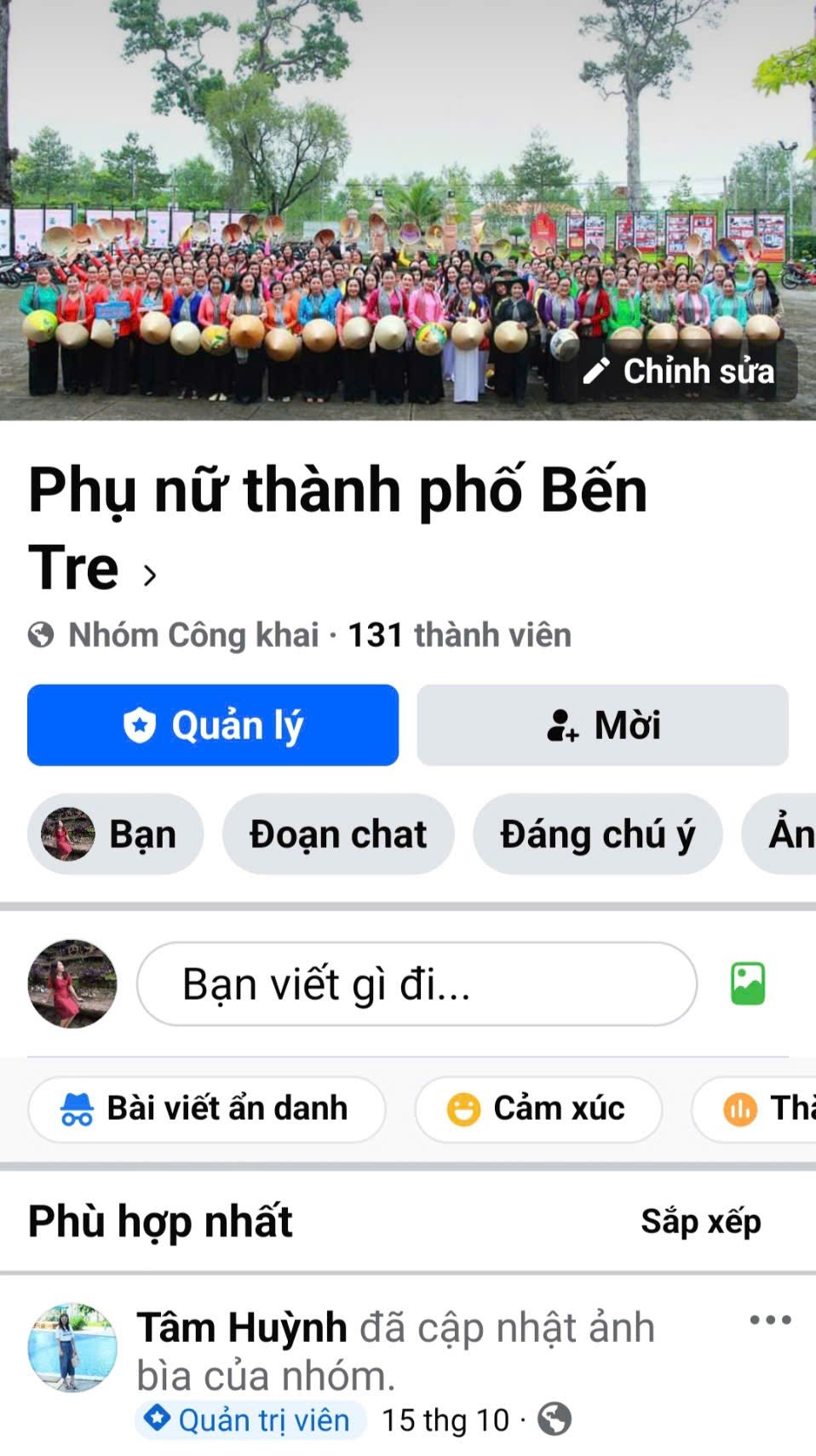Open Tâm Huỳnh's profile from the post name

tap(242, 1327)
